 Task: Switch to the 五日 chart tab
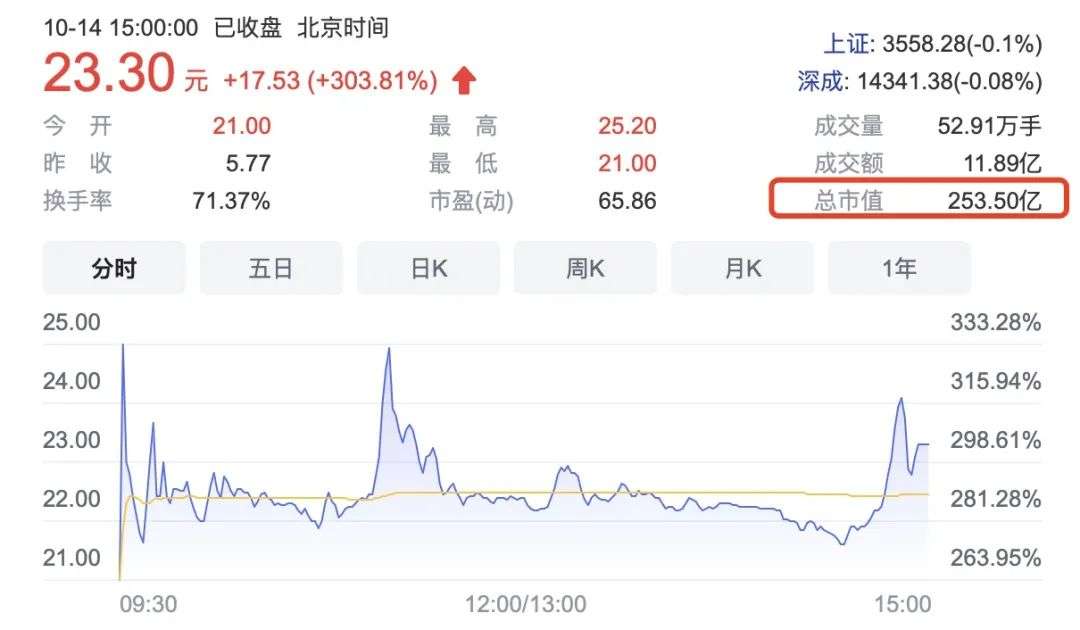[x=271, y=268]
